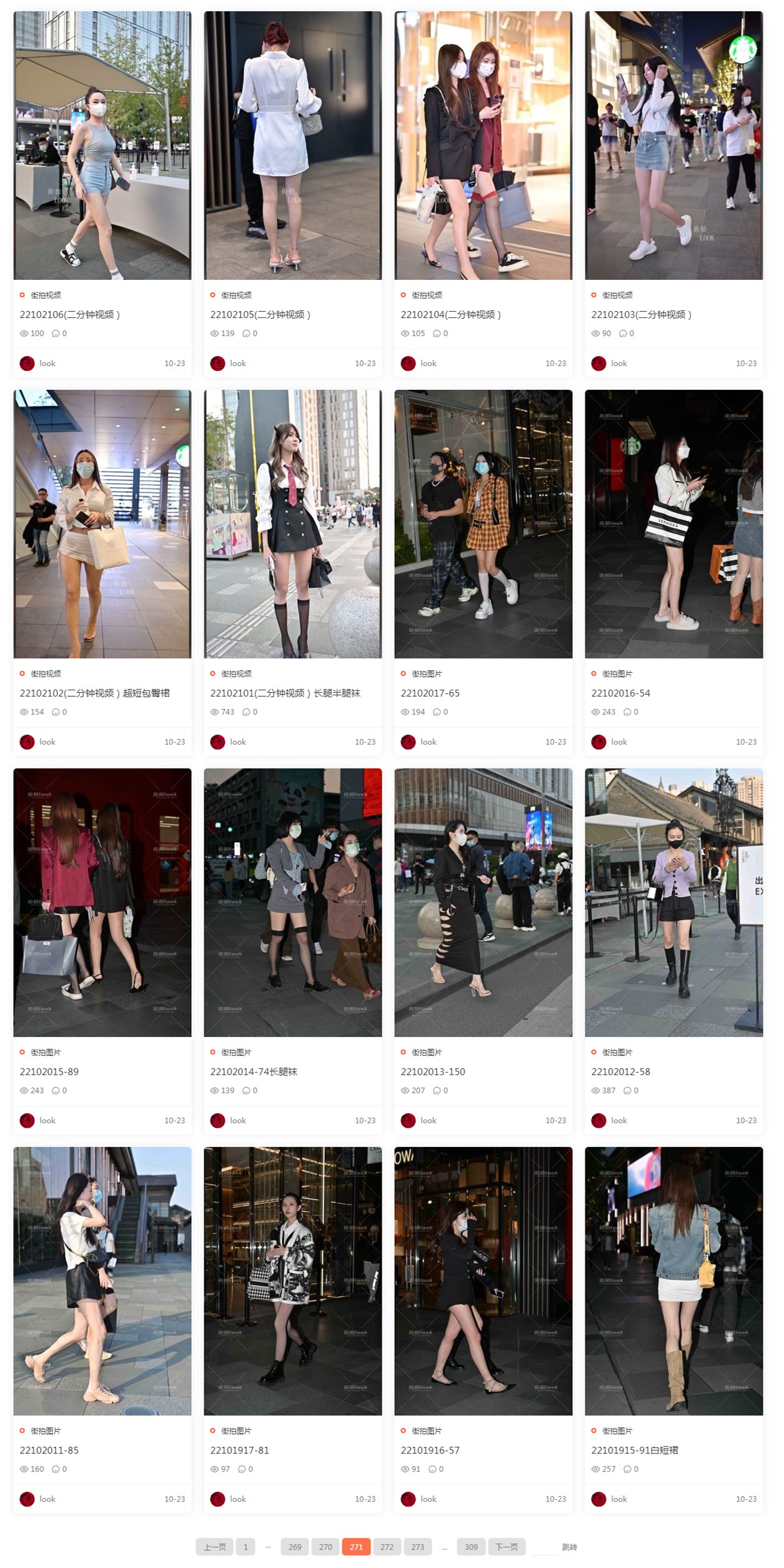
Task: Open the 22102103 video card
Action: [x=641, y=315]
